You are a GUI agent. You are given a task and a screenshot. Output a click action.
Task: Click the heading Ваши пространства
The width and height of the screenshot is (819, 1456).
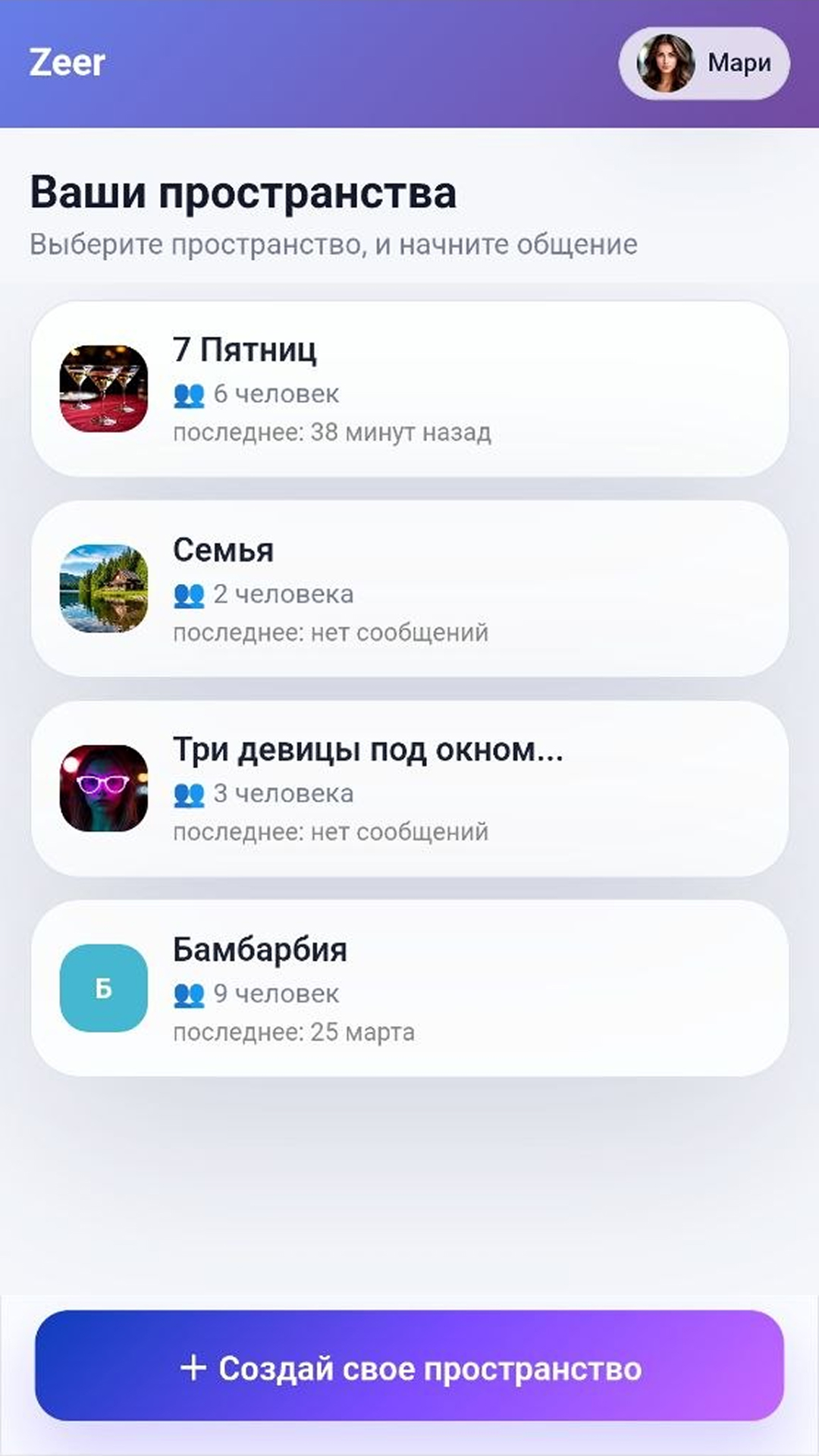243,193
